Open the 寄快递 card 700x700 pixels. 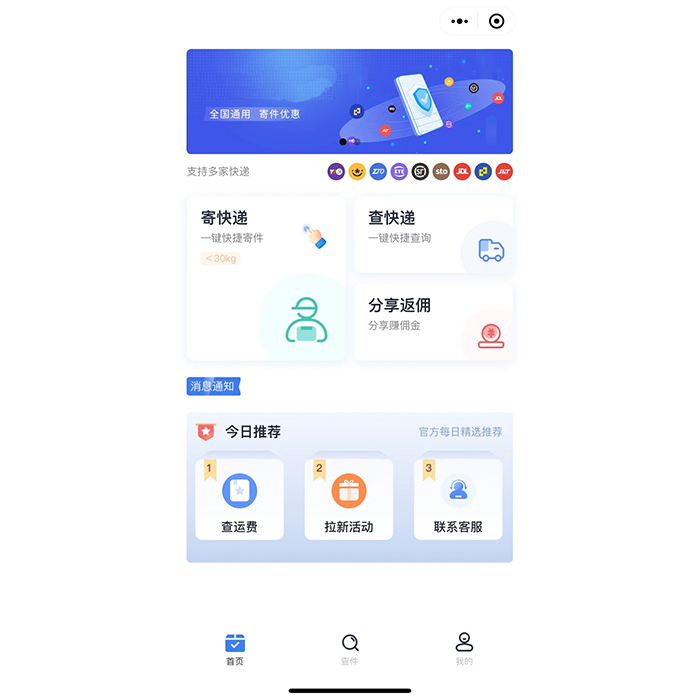click(x=266, y=278)
